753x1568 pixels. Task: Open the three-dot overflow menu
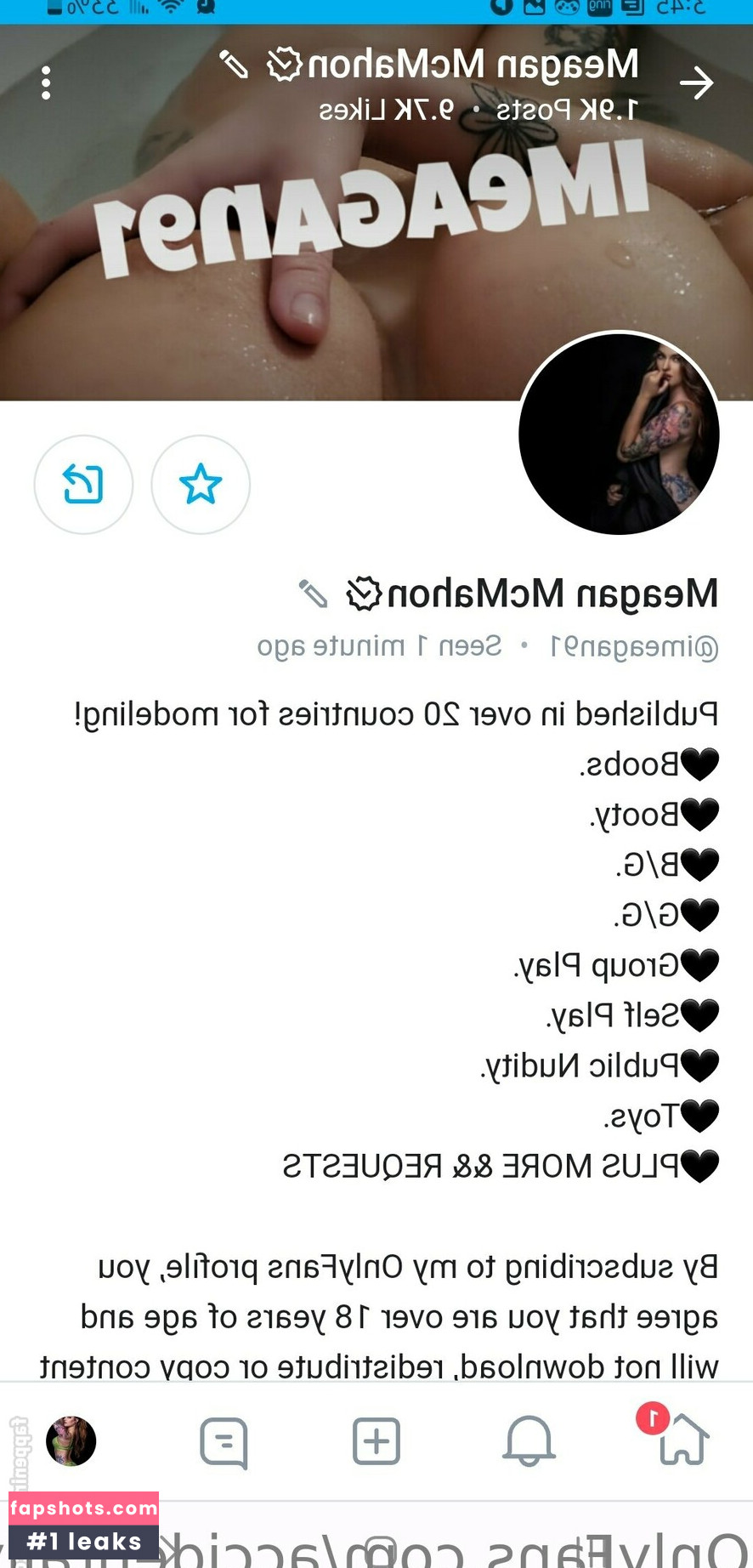point(46,82)
